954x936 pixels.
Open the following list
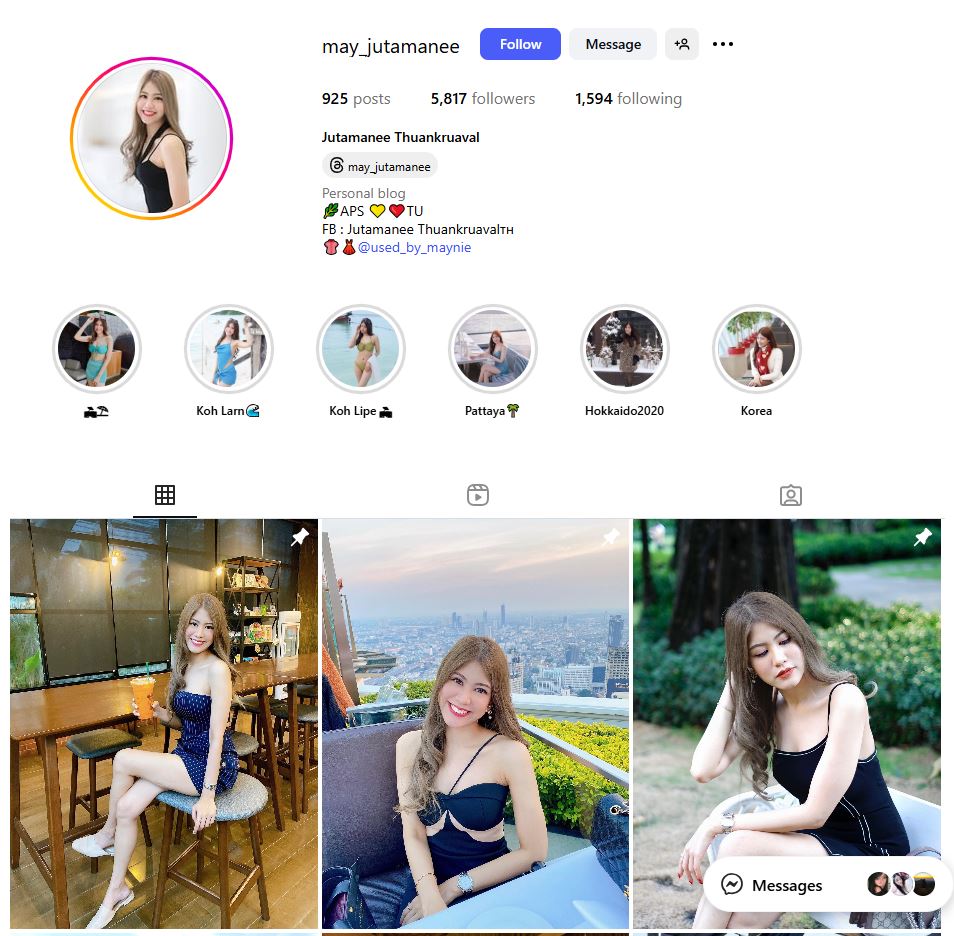[x=628, y=99]
